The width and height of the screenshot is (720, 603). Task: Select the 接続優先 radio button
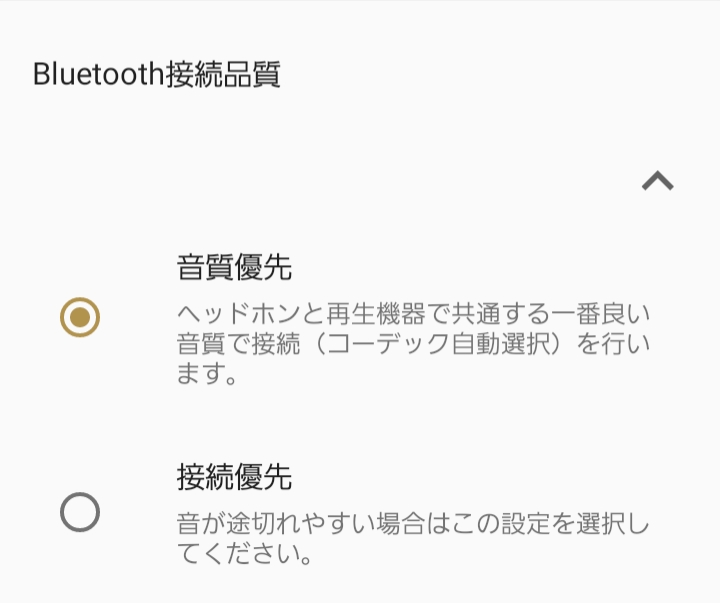(80, 513)
